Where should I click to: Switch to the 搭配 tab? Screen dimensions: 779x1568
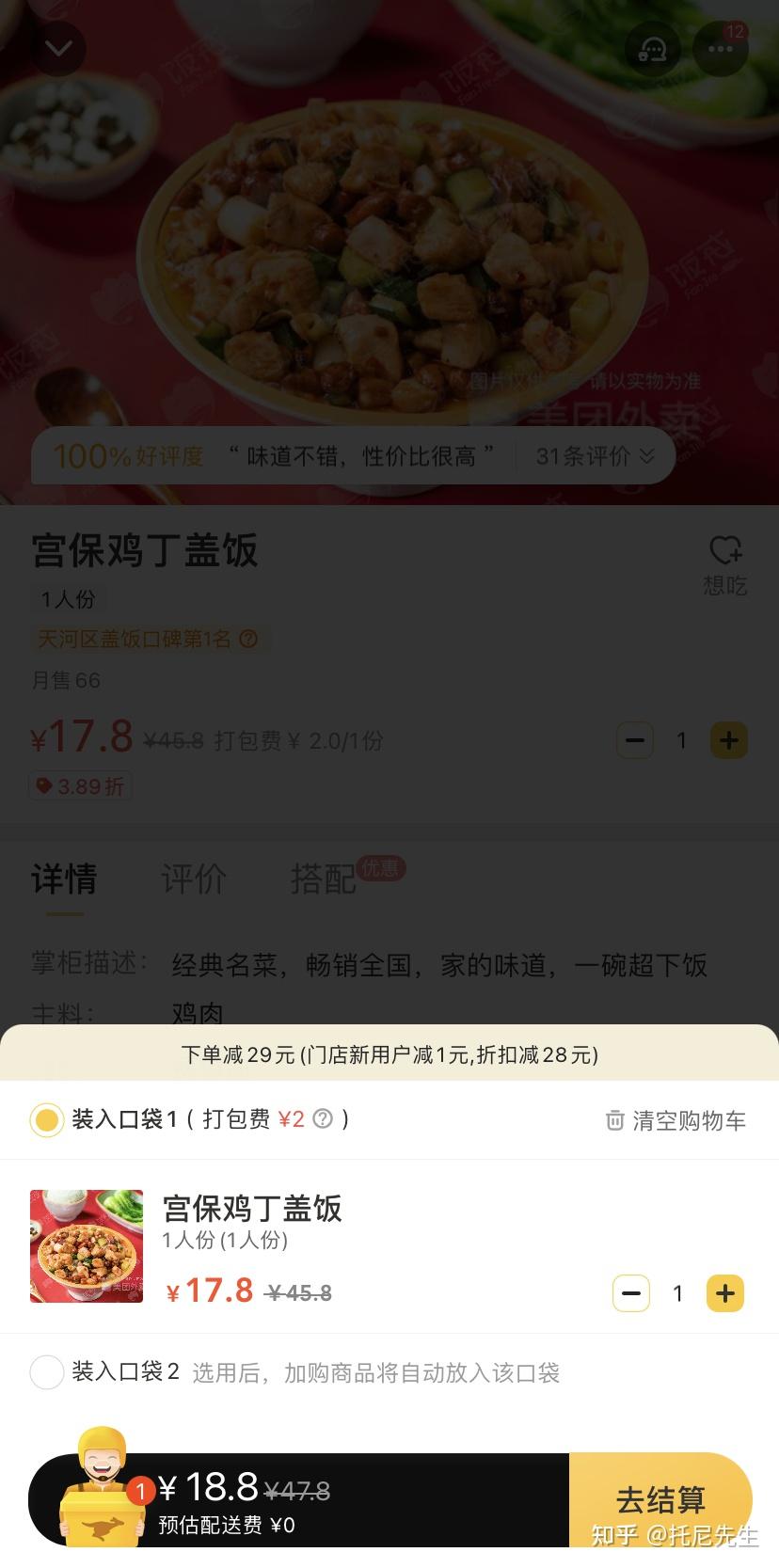(323, 879)
